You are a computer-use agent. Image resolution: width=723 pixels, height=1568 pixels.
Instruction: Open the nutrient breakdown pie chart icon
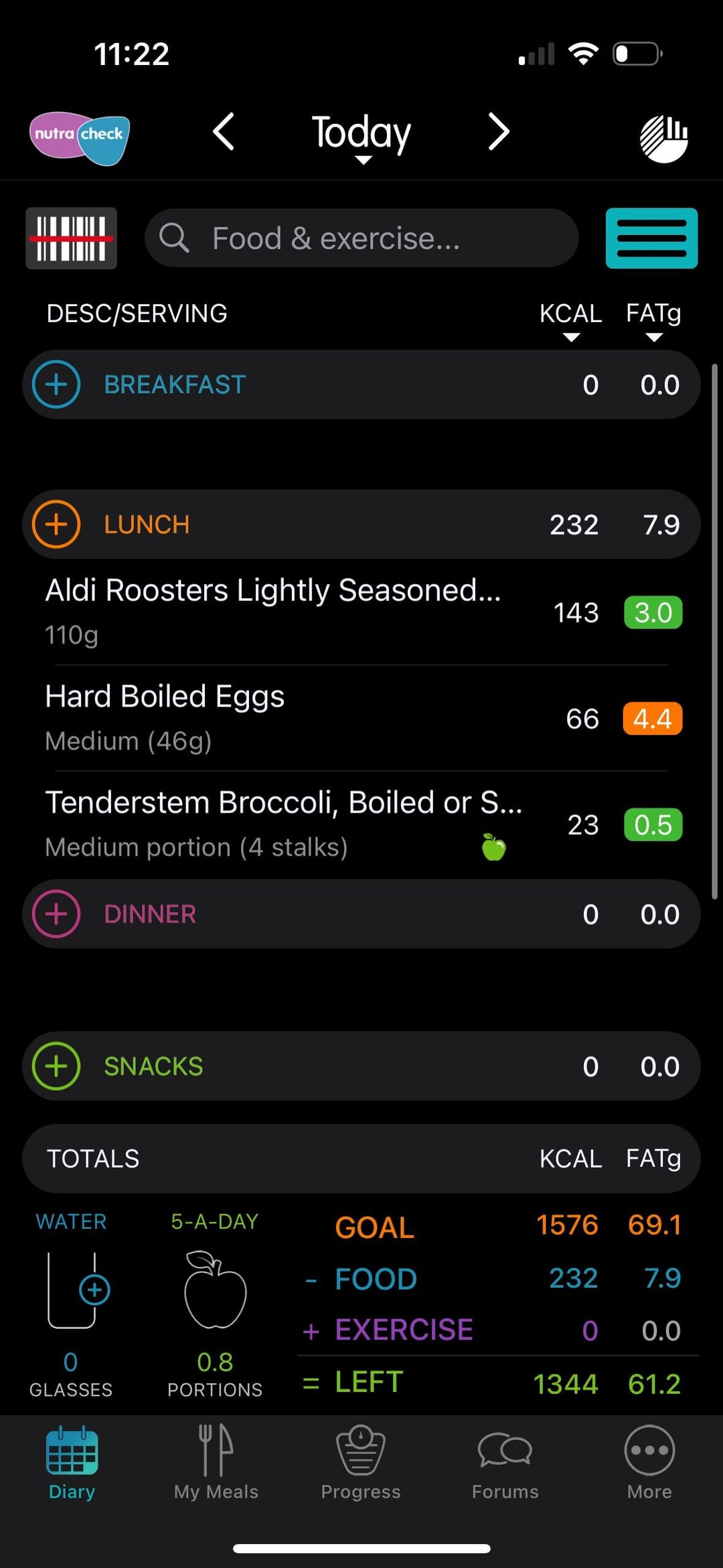pyautogui.click(x=663, y=139)
